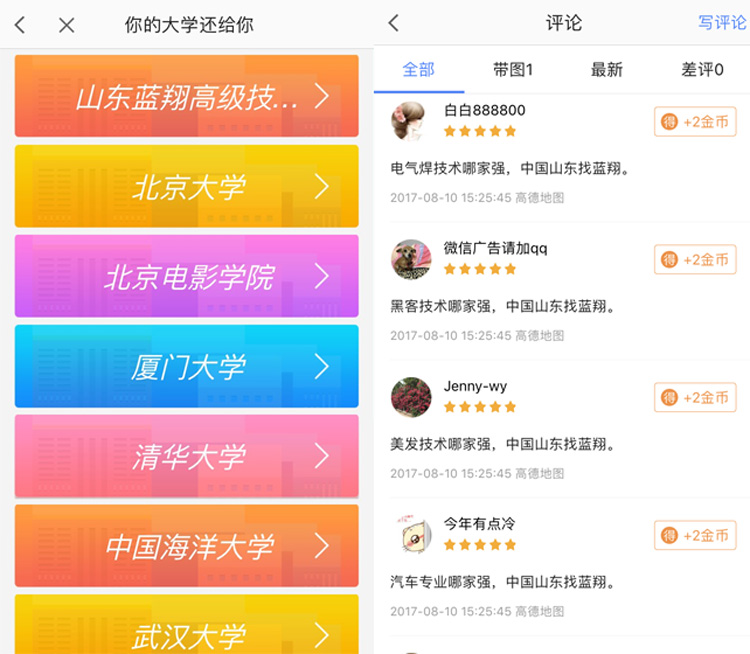Switch to the 全部 tab
750x654 pixels.
pyautogui.click(x=418, y=70)
